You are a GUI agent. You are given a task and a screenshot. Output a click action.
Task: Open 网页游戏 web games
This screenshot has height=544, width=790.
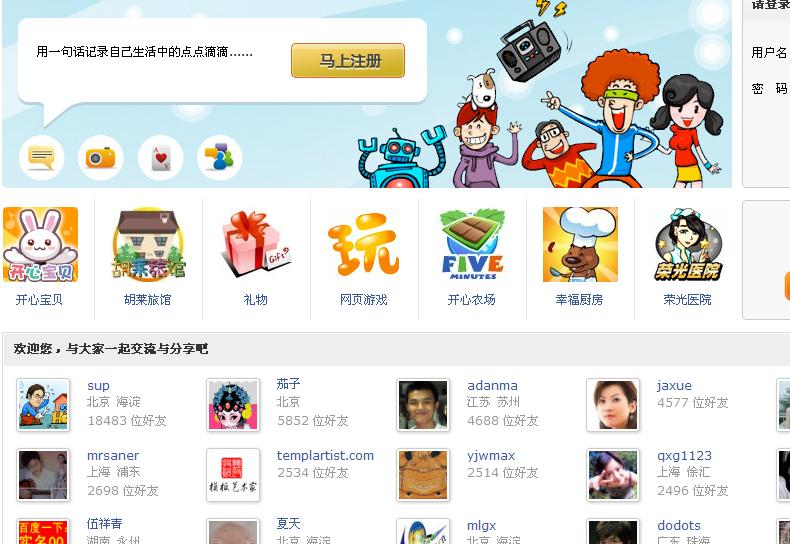coord(363,245)
